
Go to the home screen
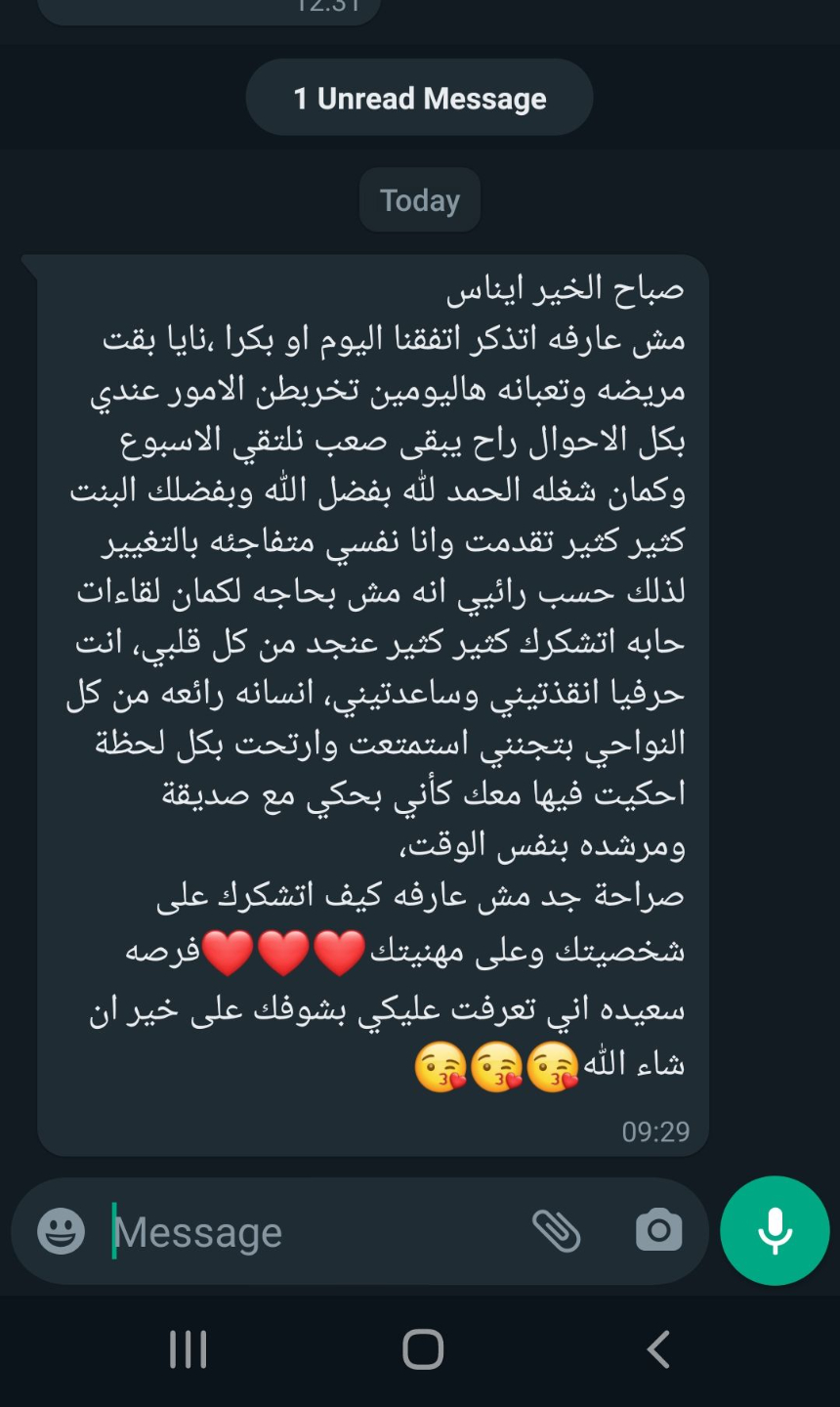(x=423, y=1350)
